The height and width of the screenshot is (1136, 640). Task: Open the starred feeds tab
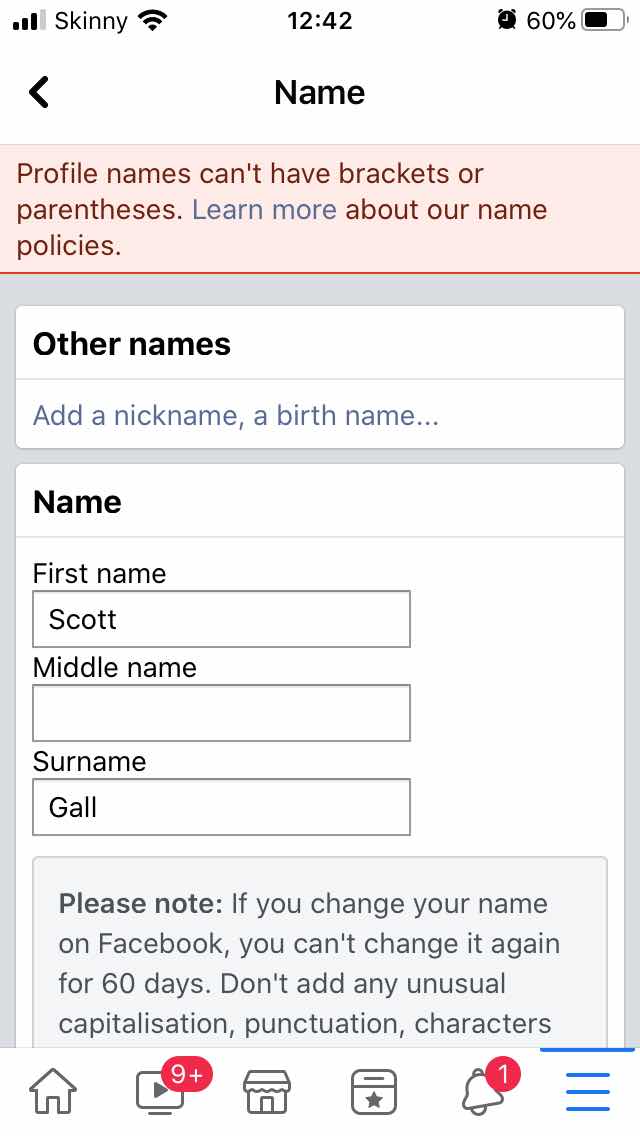[x=374, y=1092]
